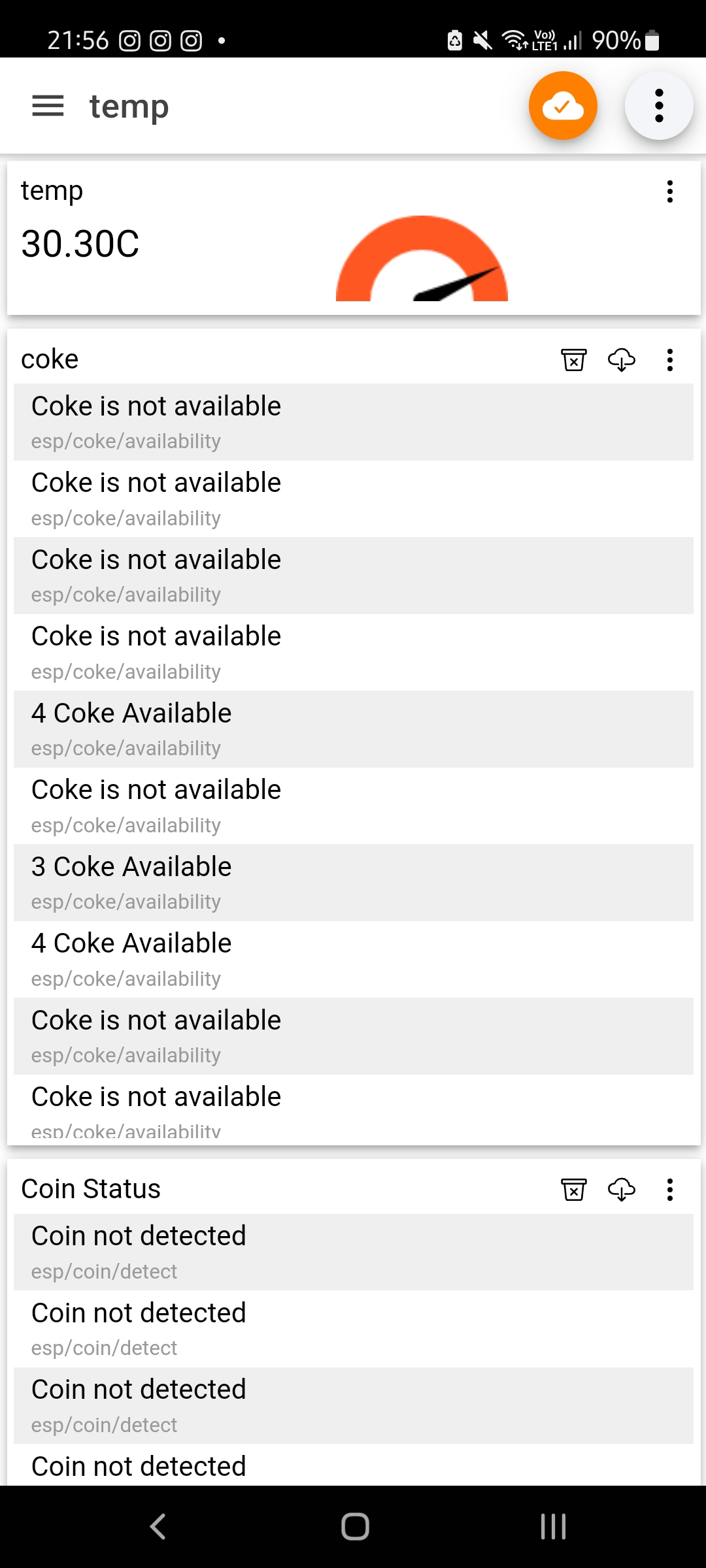
Task: Tap the esp/coin/detect topic label
Action: [x=104, y=1271]
